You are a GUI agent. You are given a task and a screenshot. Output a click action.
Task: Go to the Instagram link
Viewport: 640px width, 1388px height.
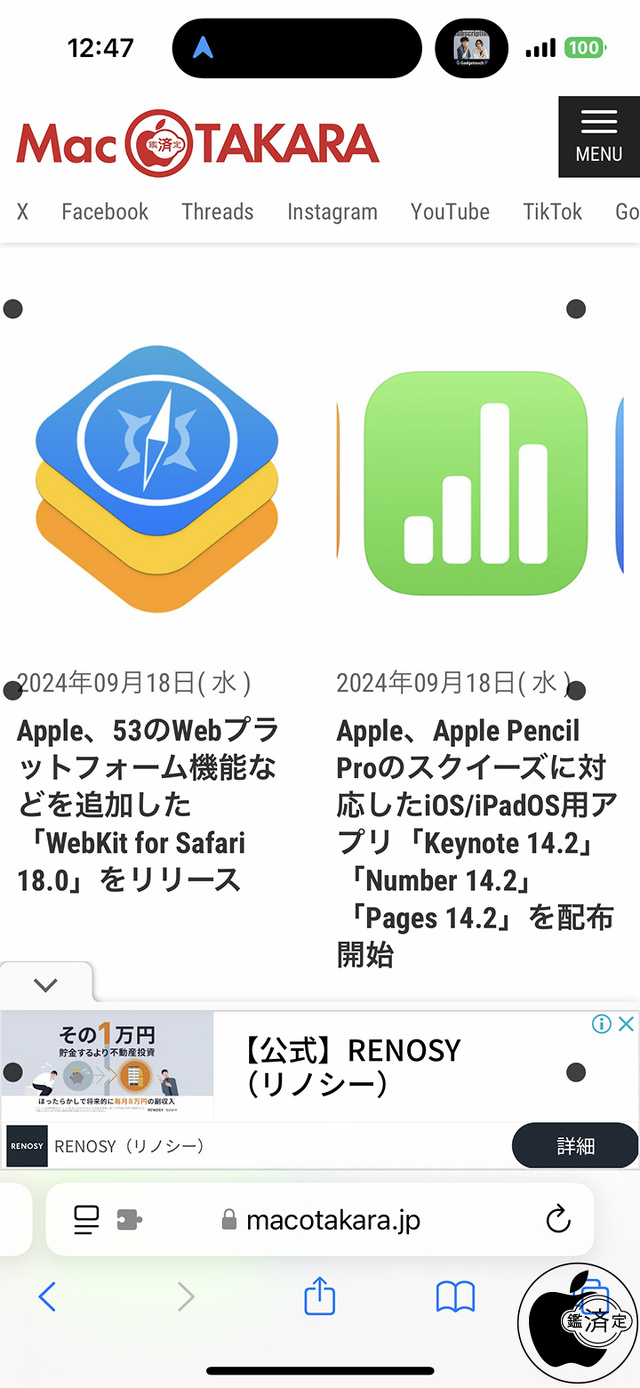click(332, 212)
